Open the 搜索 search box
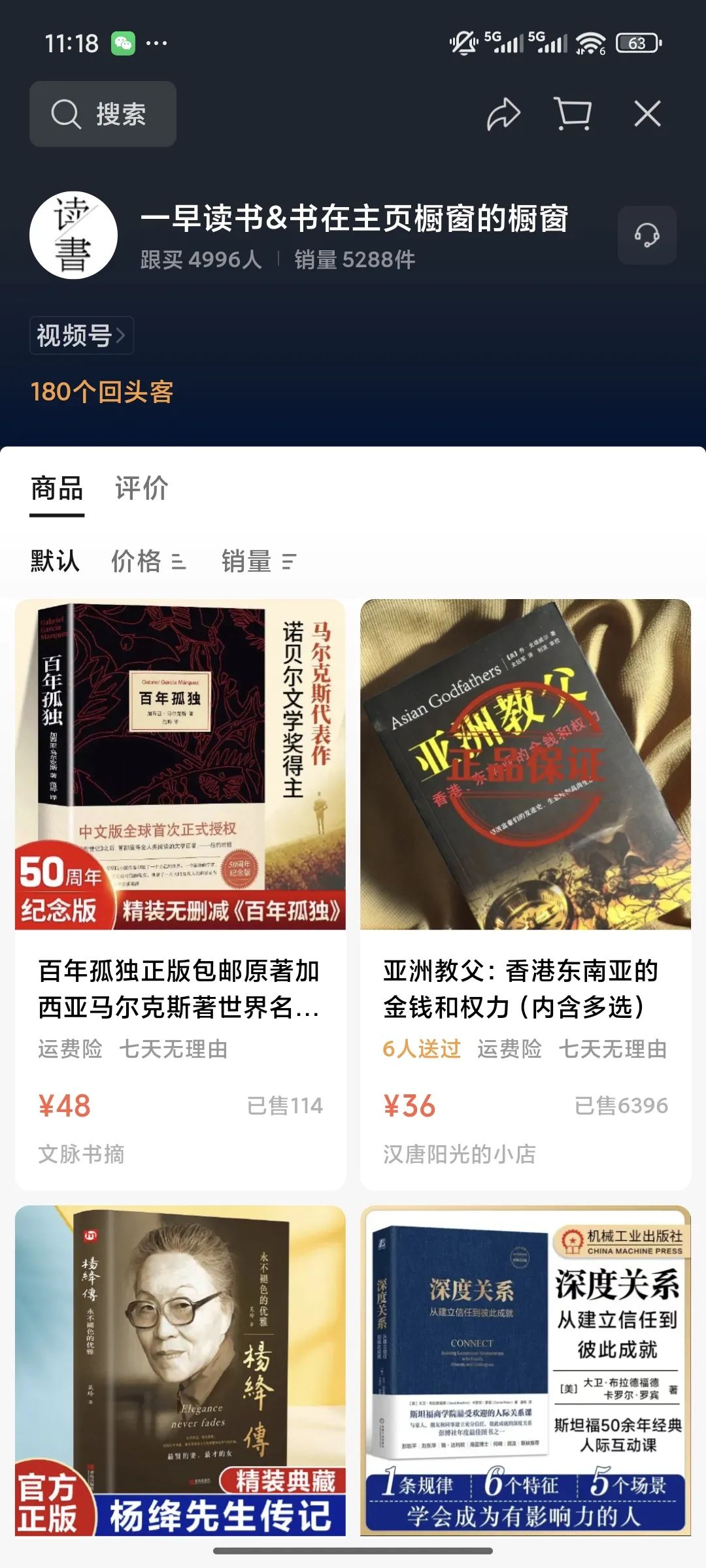706x1568 pixels. click(x=103, y=114)
